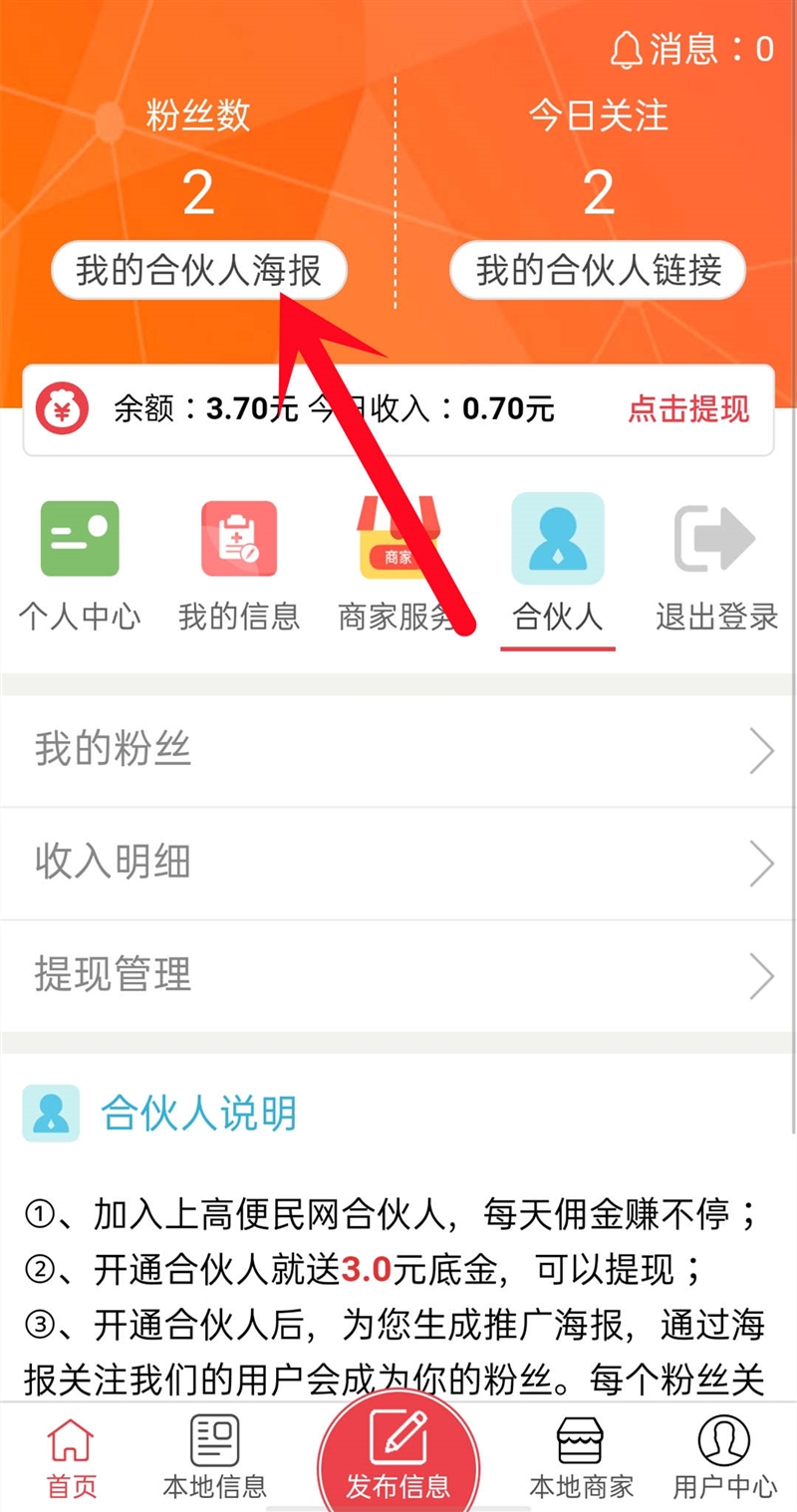The height and width of the screenshot is (1512, 797).
Task: Open 我的合伙人链接
Action: [x=598, y=271]
